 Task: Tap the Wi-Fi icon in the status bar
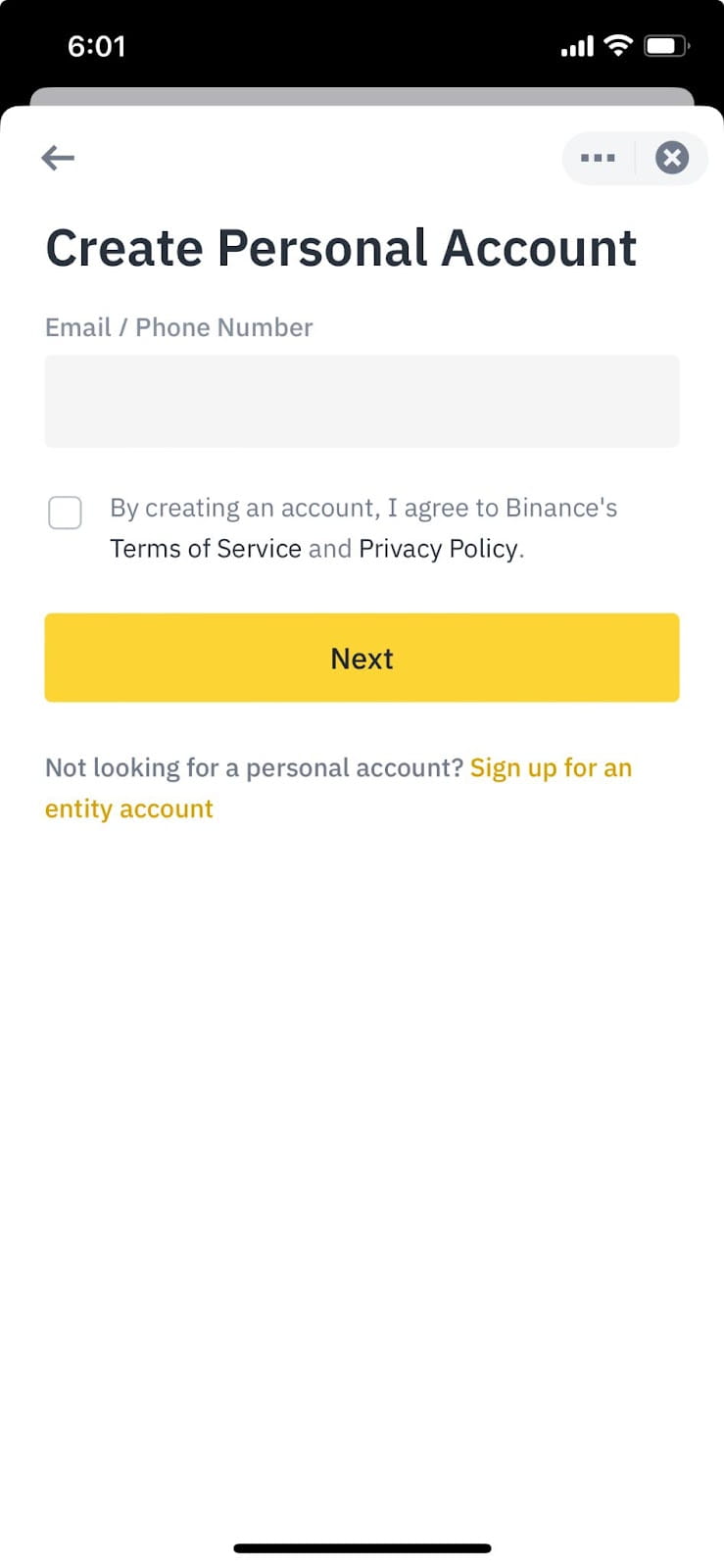(x=617, y=45)
